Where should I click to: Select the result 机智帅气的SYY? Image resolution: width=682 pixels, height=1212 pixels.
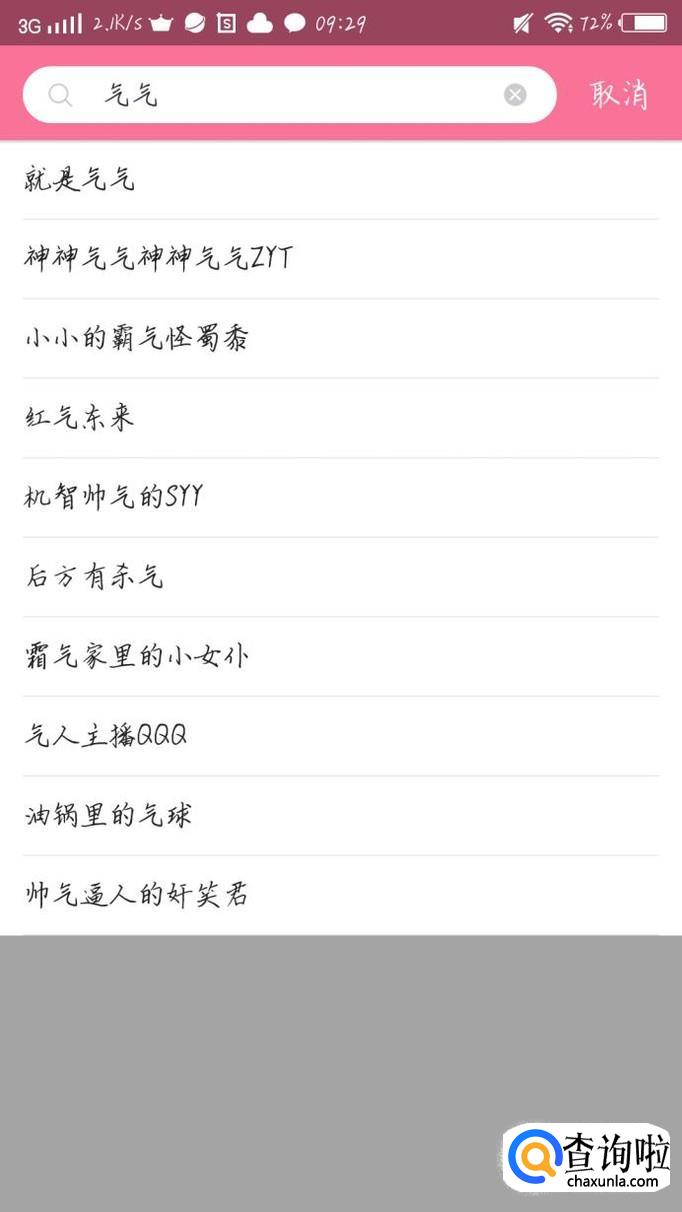(x=113, y=497)
